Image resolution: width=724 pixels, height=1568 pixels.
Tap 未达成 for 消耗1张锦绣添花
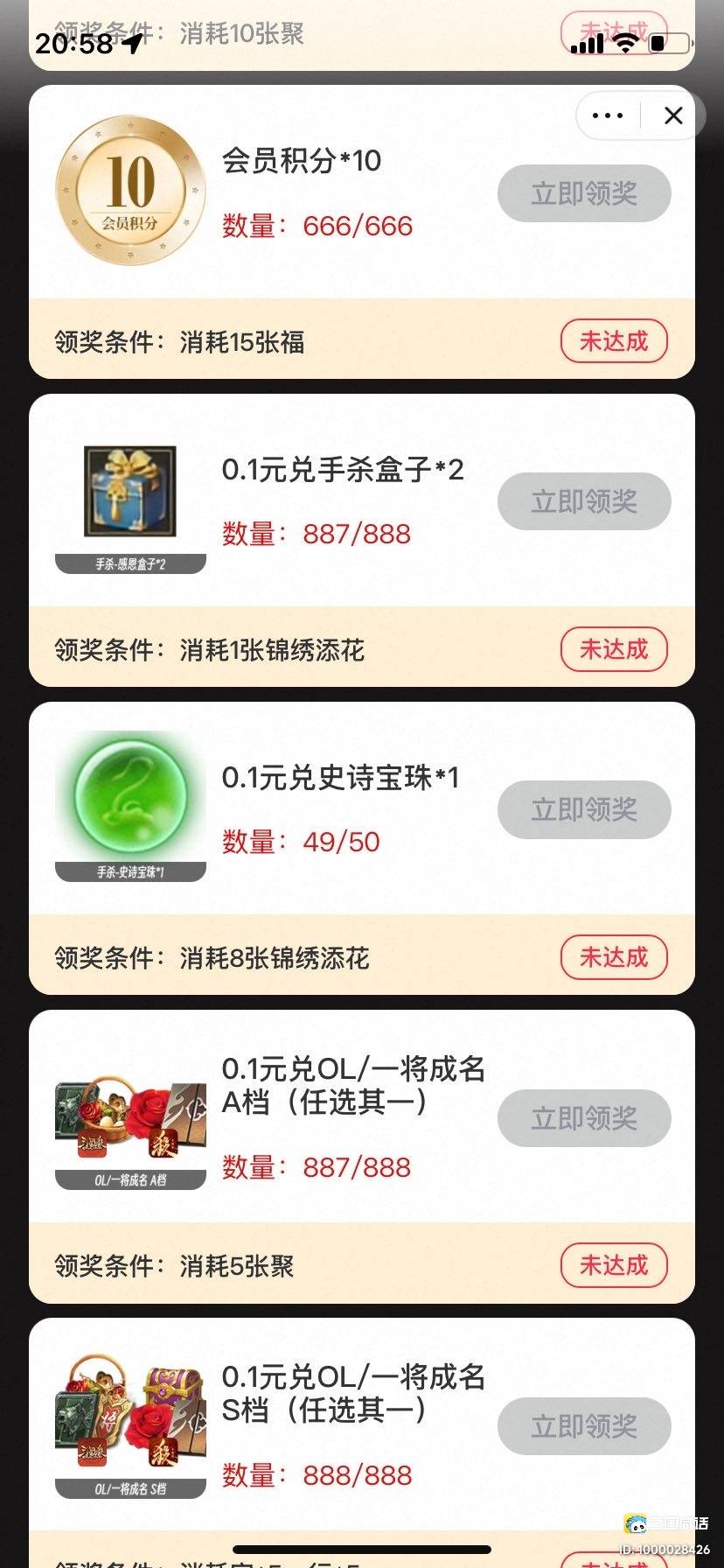pyautogui.click(x=614, y=649)
